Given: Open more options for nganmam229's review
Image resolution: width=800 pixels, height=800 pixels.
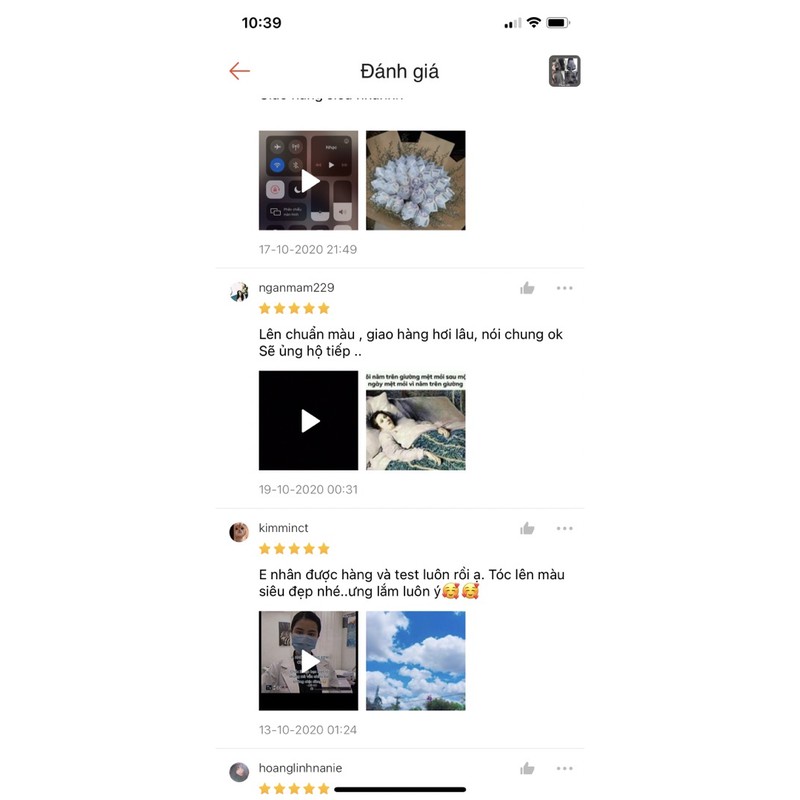Looking at the screenshot, I should tap(565, 288).
